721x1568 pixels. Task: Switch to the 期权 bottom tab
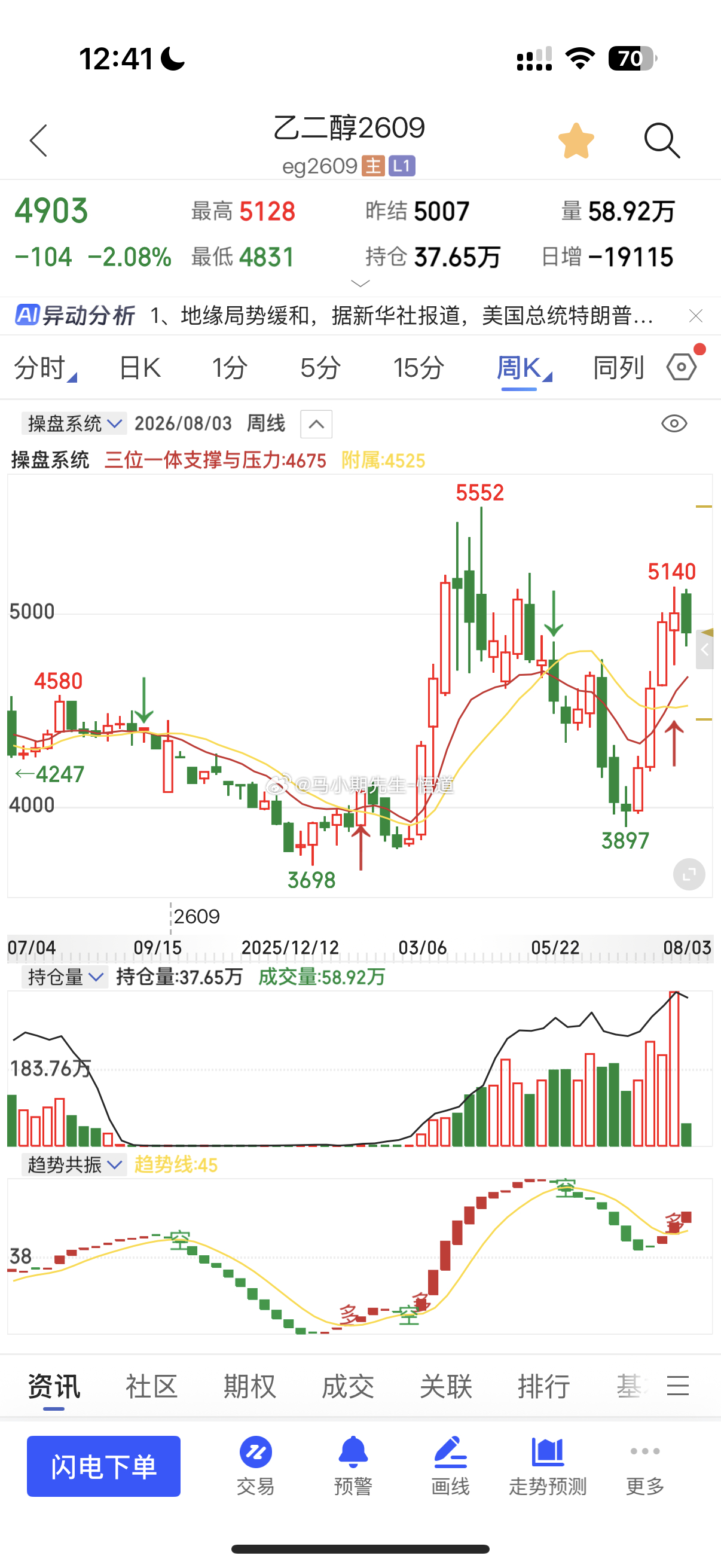[x=249, y=1386]
